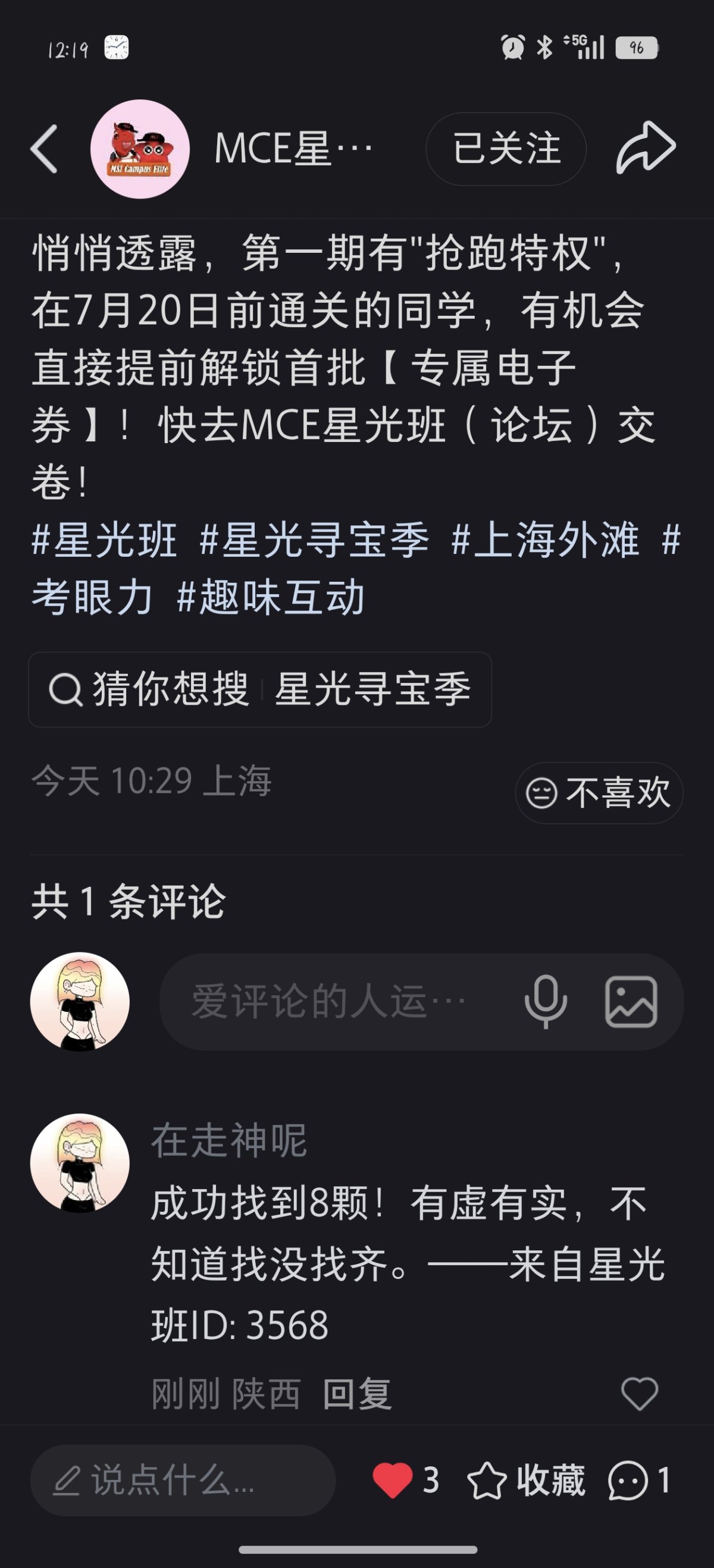This screenshot has height=1568, width=714.
Task: Open the #趣味互动 hashtag
Action: 270,597
